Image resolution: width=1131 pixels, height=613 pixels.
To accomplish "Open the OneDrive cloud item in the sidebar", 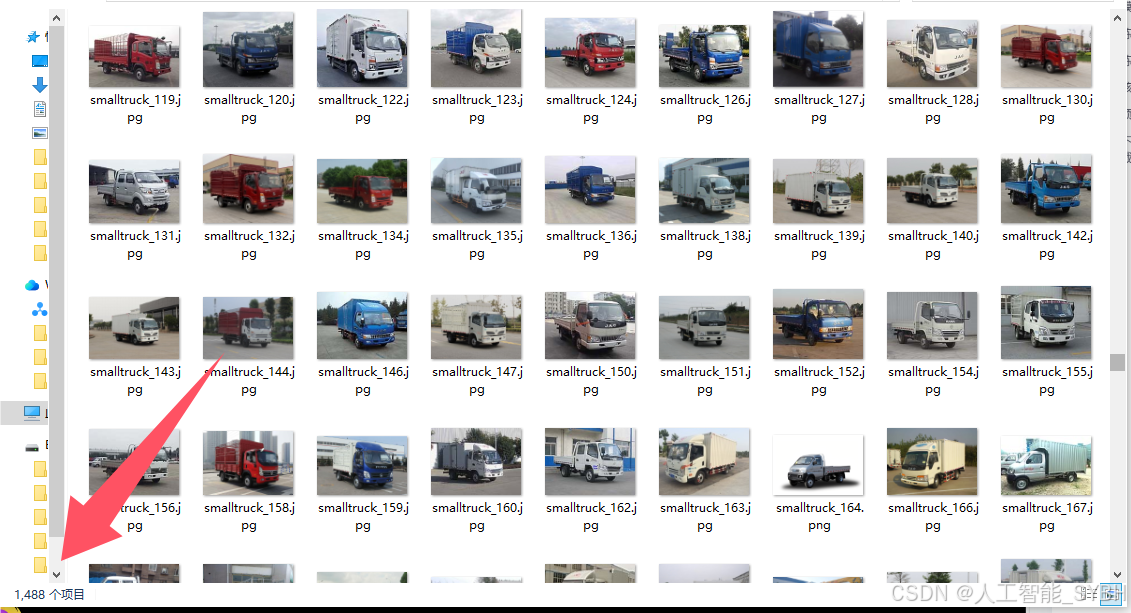I will 33,285.
